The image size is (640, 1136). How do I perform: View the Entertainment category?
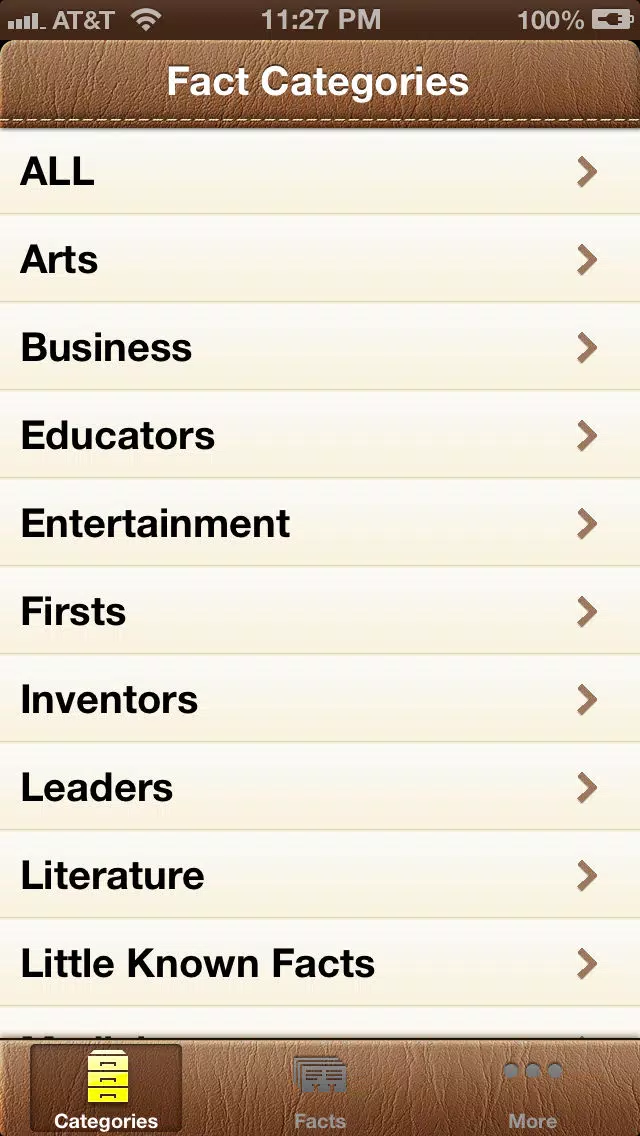click(320, 522)
